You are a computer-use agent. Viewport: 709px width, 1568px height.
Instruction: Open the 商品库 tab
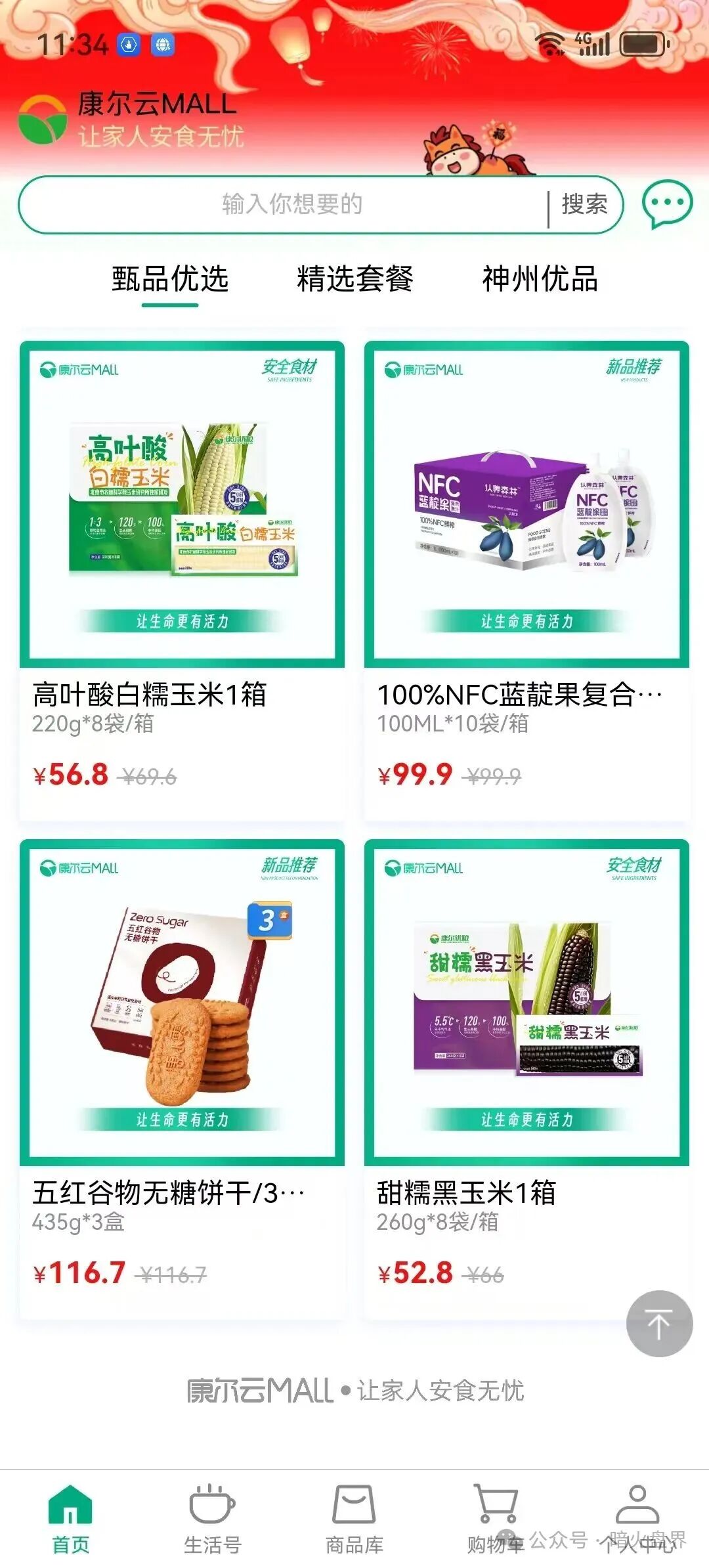pos(354,1518)
